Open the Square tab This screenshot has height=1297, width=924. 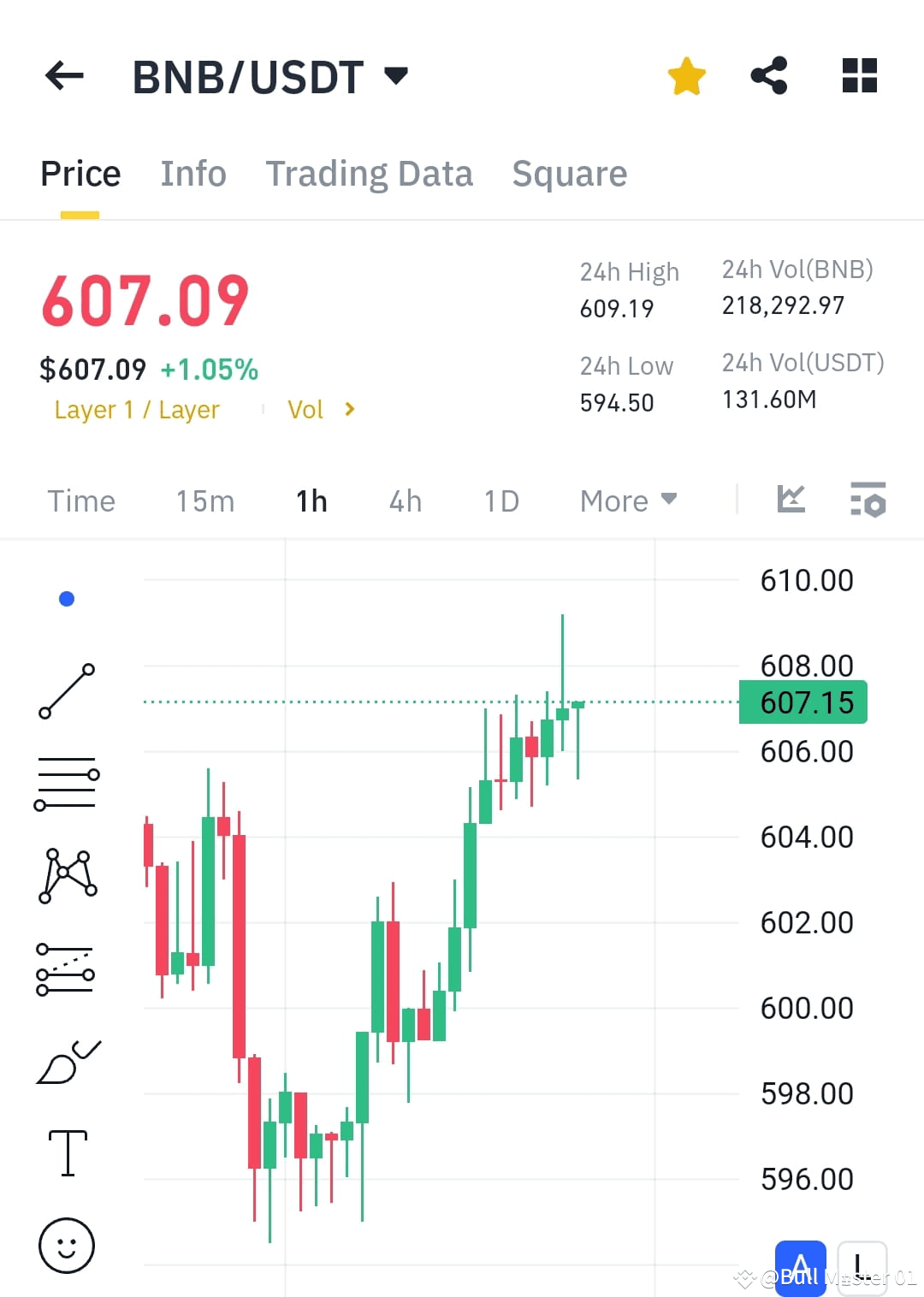click(569, 173)
